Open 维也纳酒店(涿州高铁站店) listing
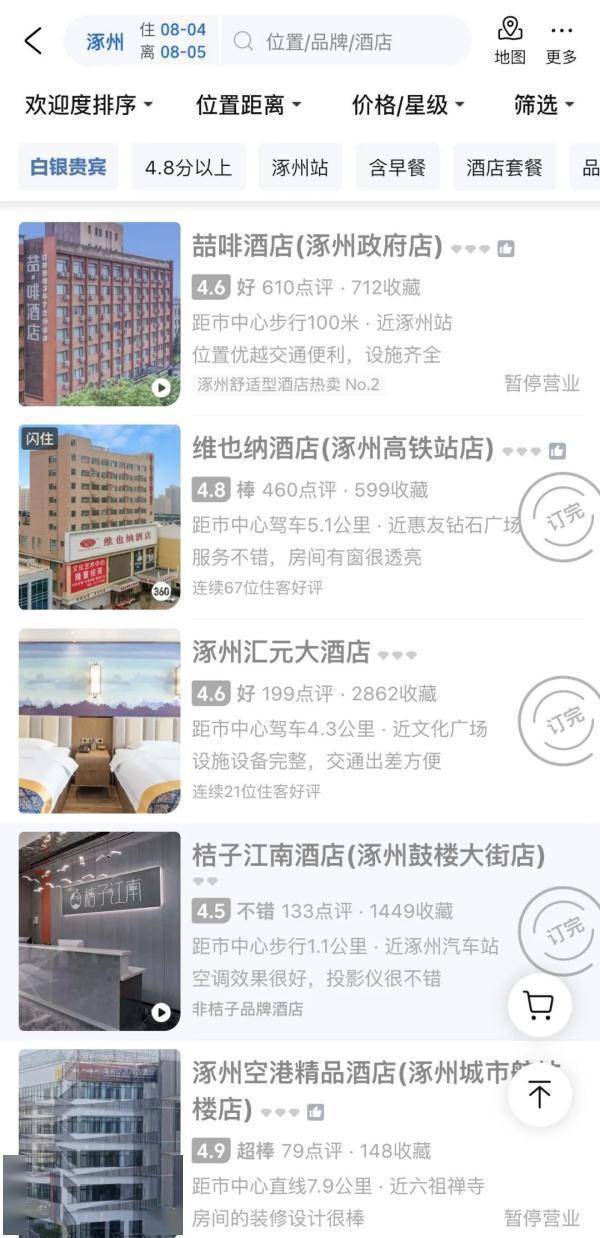Viewport: 600px width, 1238px height. point(342,450)
